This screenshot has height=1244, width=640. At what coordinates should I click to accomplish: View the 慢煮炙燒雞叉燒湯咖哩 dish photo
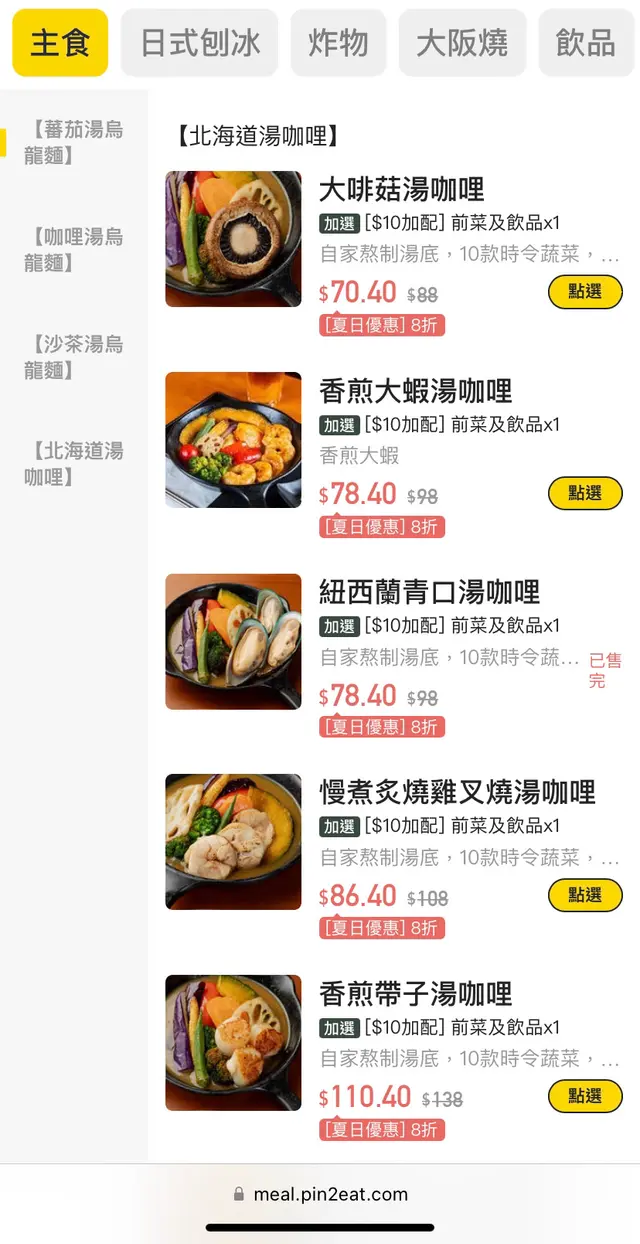[233, 842]
